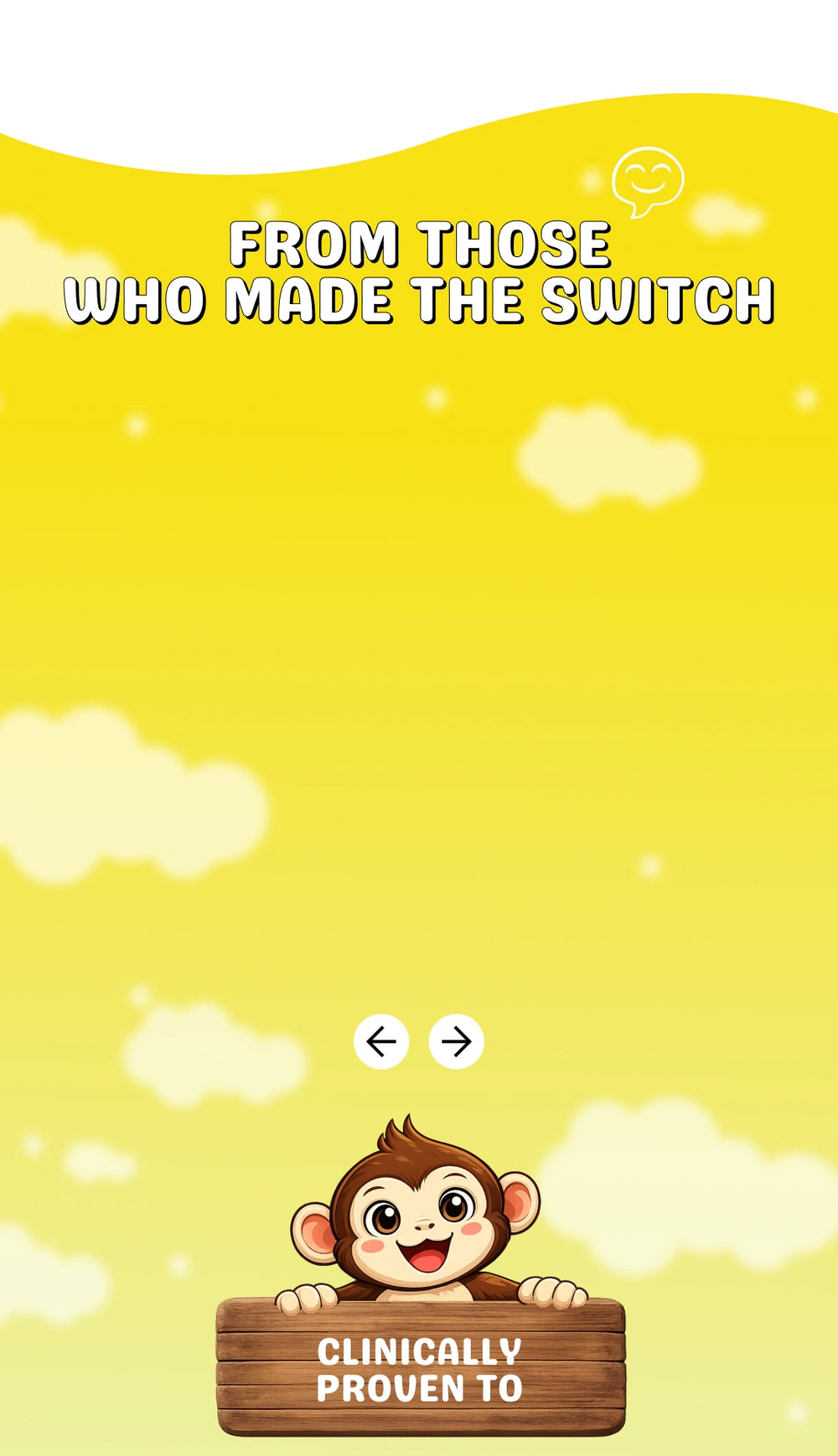Advance to the next testimonial slide
838x1456 pixels.
[456, 1041]
